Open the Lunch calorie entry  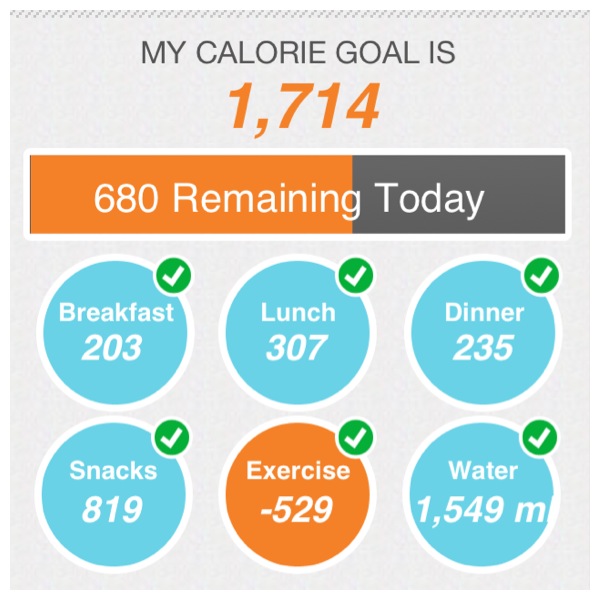click(x=298, y=330)
